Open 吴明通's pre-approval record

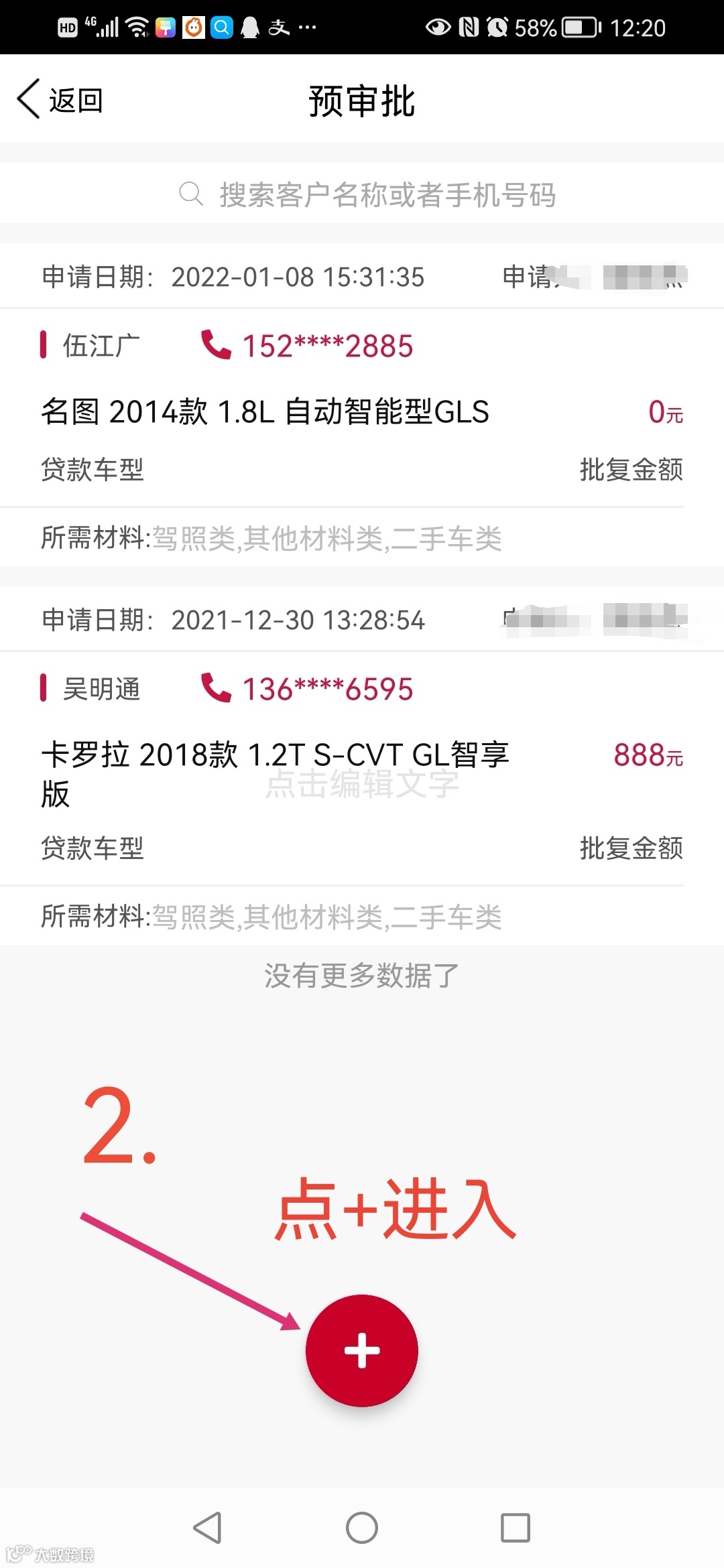point(362,765)
